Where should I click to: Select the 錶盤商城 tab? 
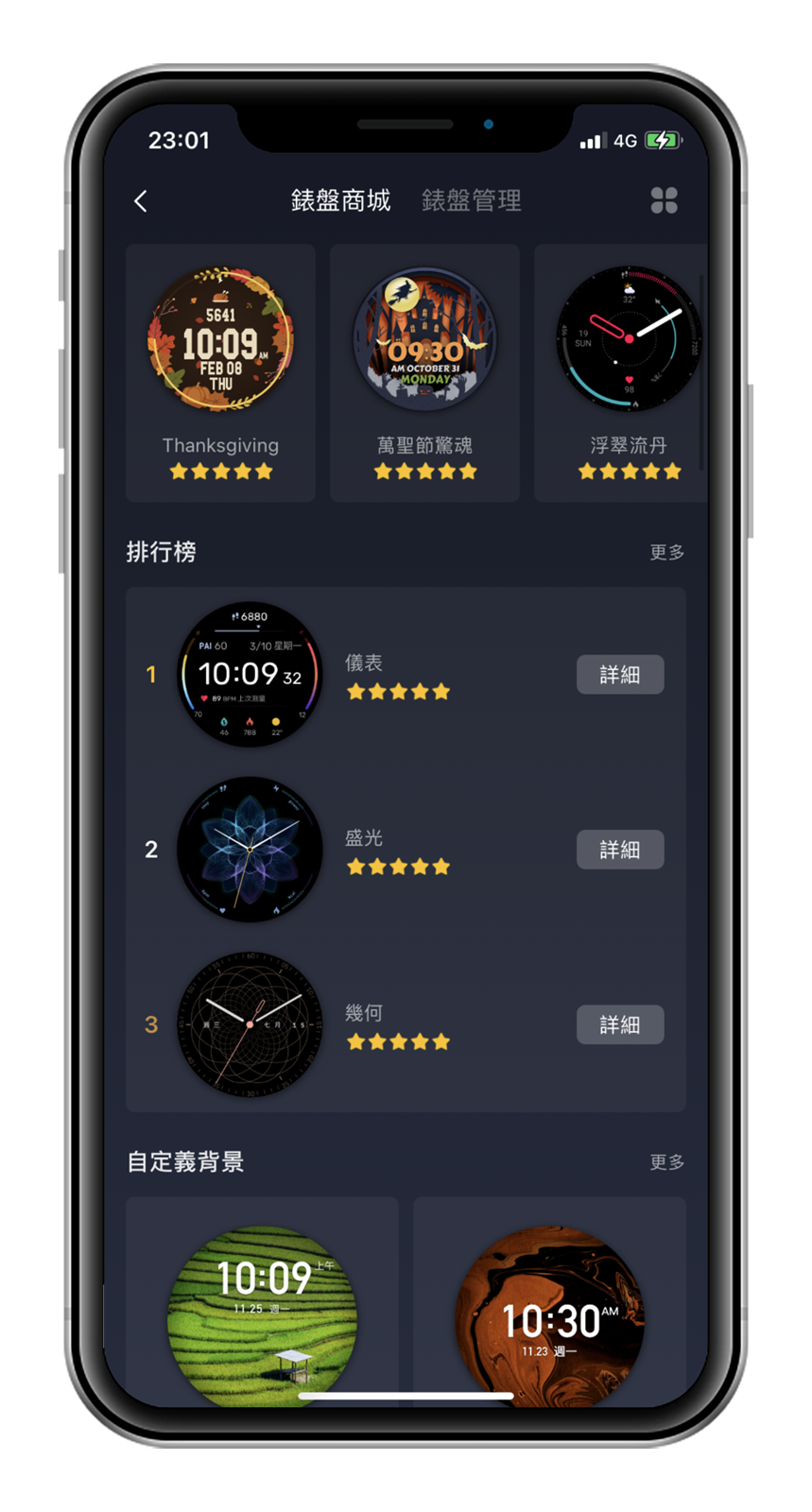tap(340, 200)
